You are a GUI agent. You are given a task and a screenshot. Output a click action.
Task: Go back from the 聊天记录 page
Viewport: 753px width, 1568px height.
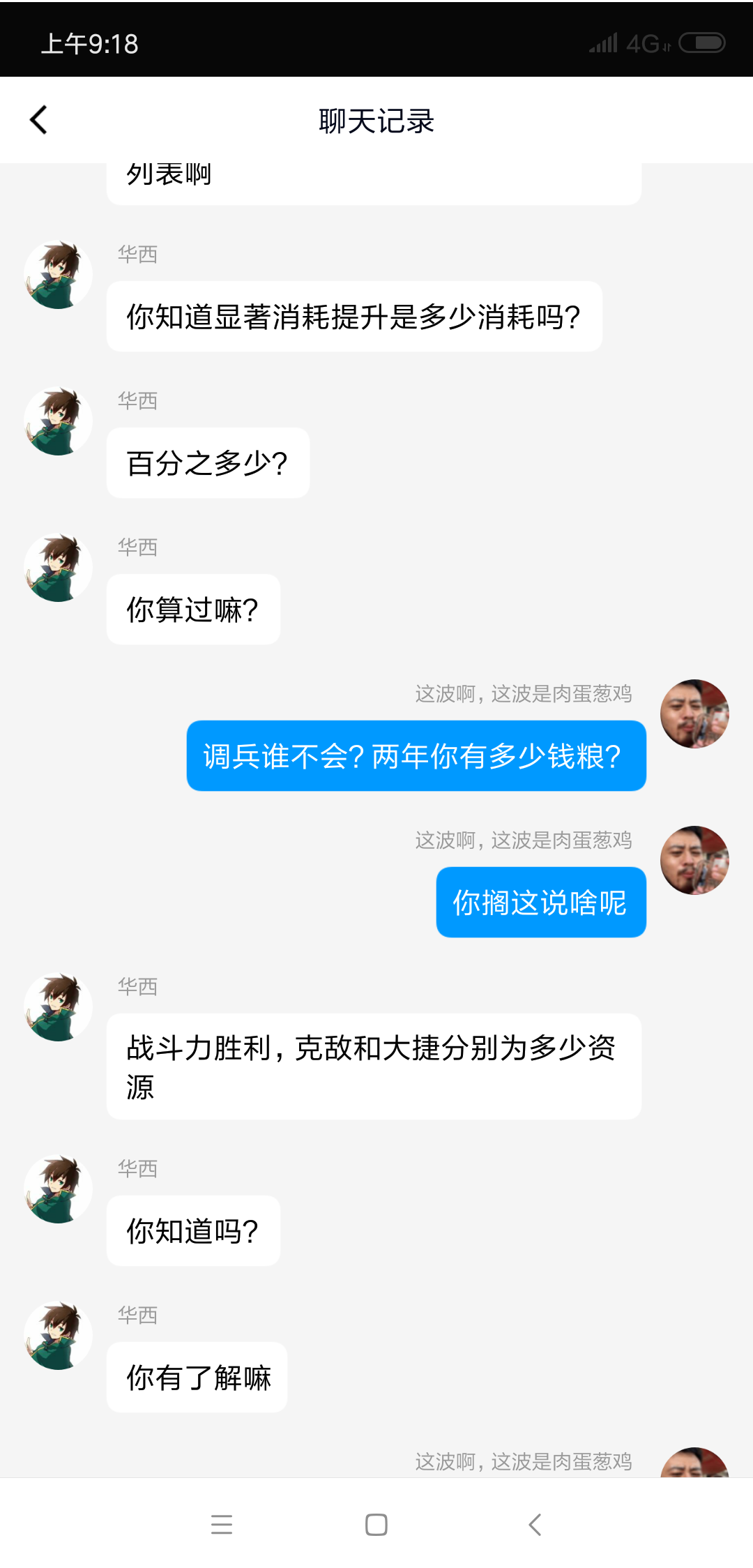pyautogui.click(x=39, y=120)
